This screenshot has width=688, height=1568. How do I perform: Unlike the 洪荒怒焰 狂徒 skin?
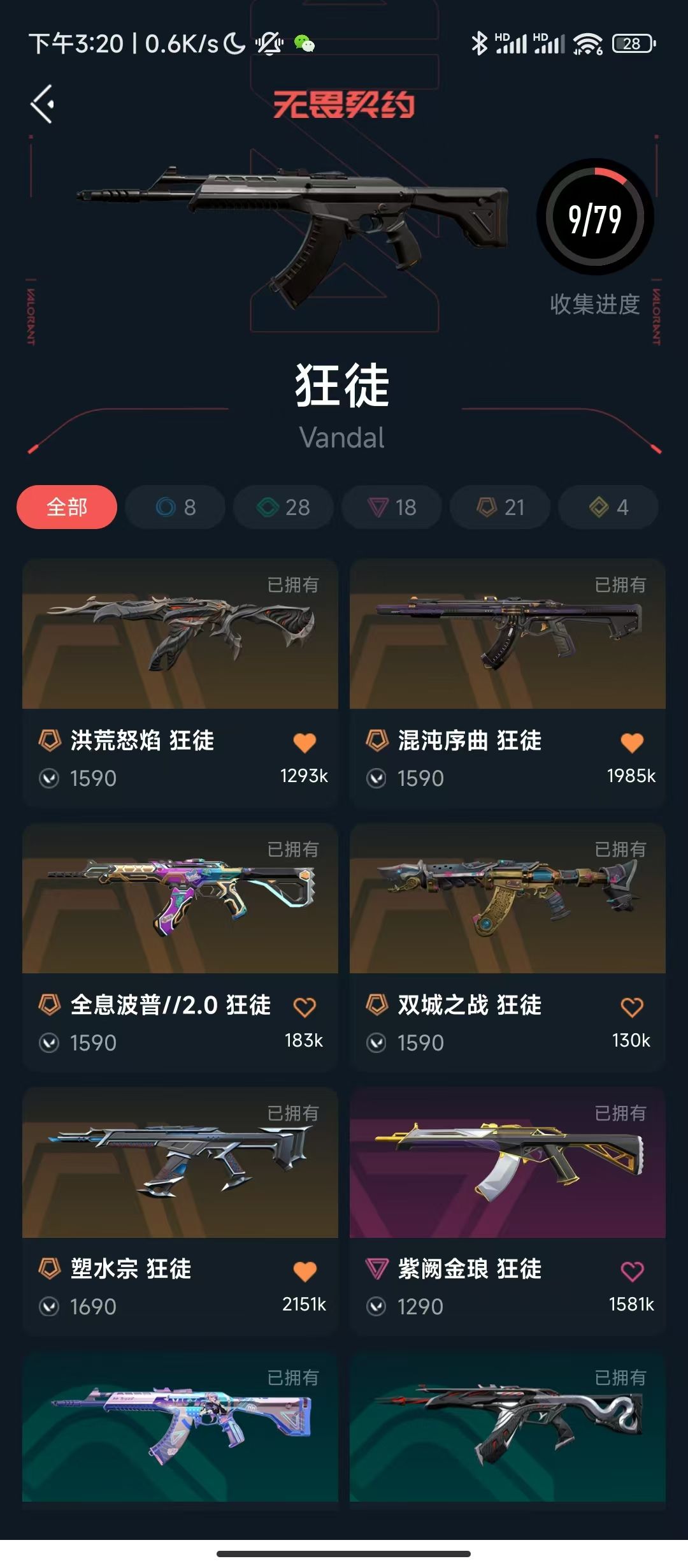coord(305,743)
